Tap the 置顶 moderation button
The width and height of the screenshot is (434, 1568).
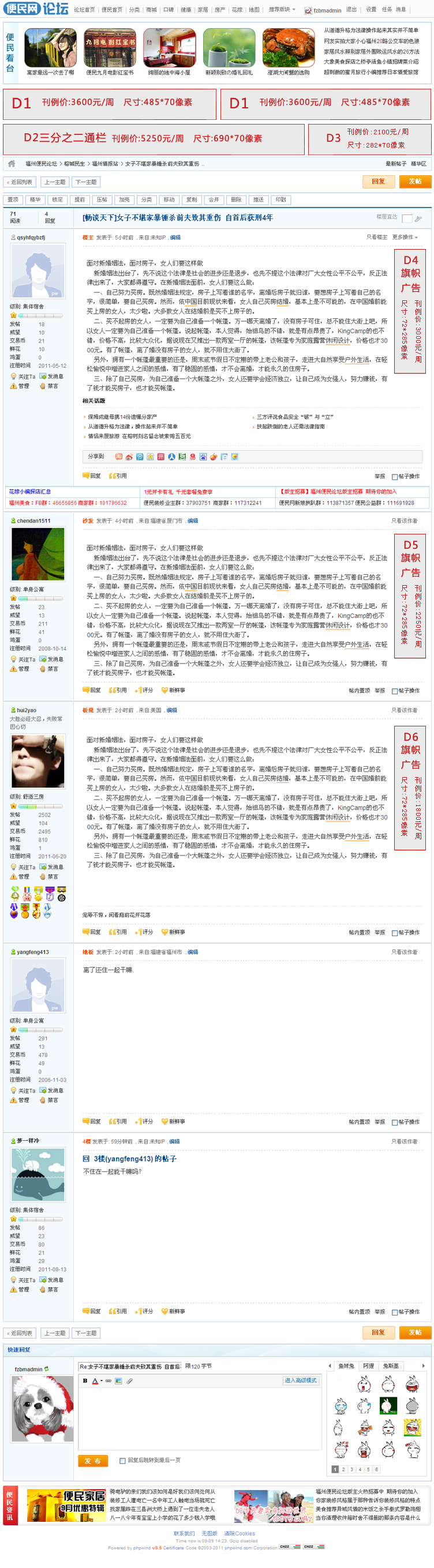(x=13, y=199)
